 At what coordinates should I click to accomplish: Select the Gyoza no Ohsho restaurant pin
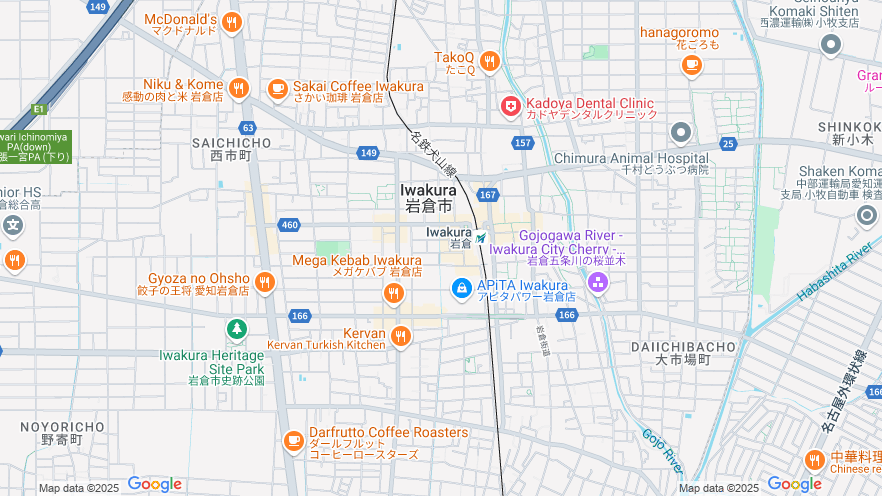[x=264, y=282]
